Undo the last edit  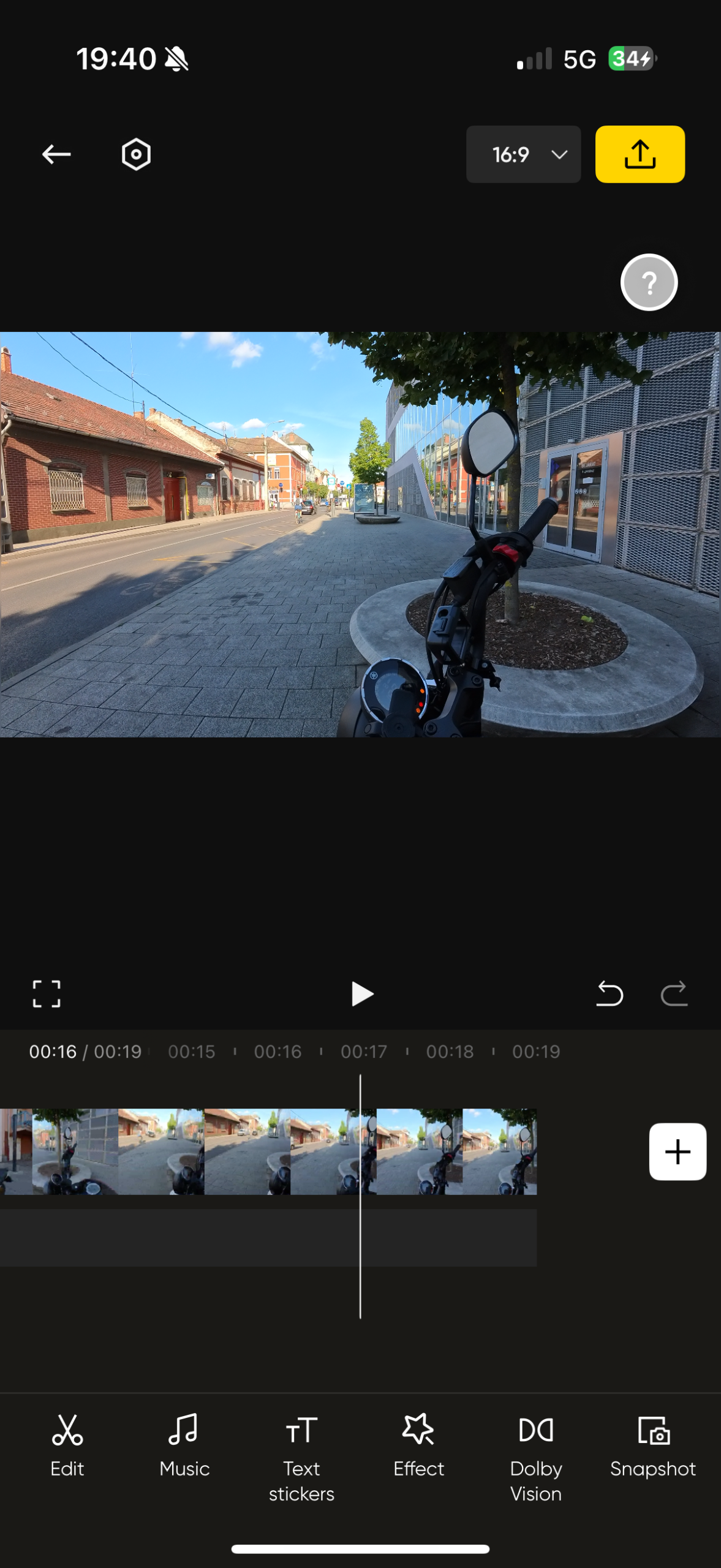[610, 993]
